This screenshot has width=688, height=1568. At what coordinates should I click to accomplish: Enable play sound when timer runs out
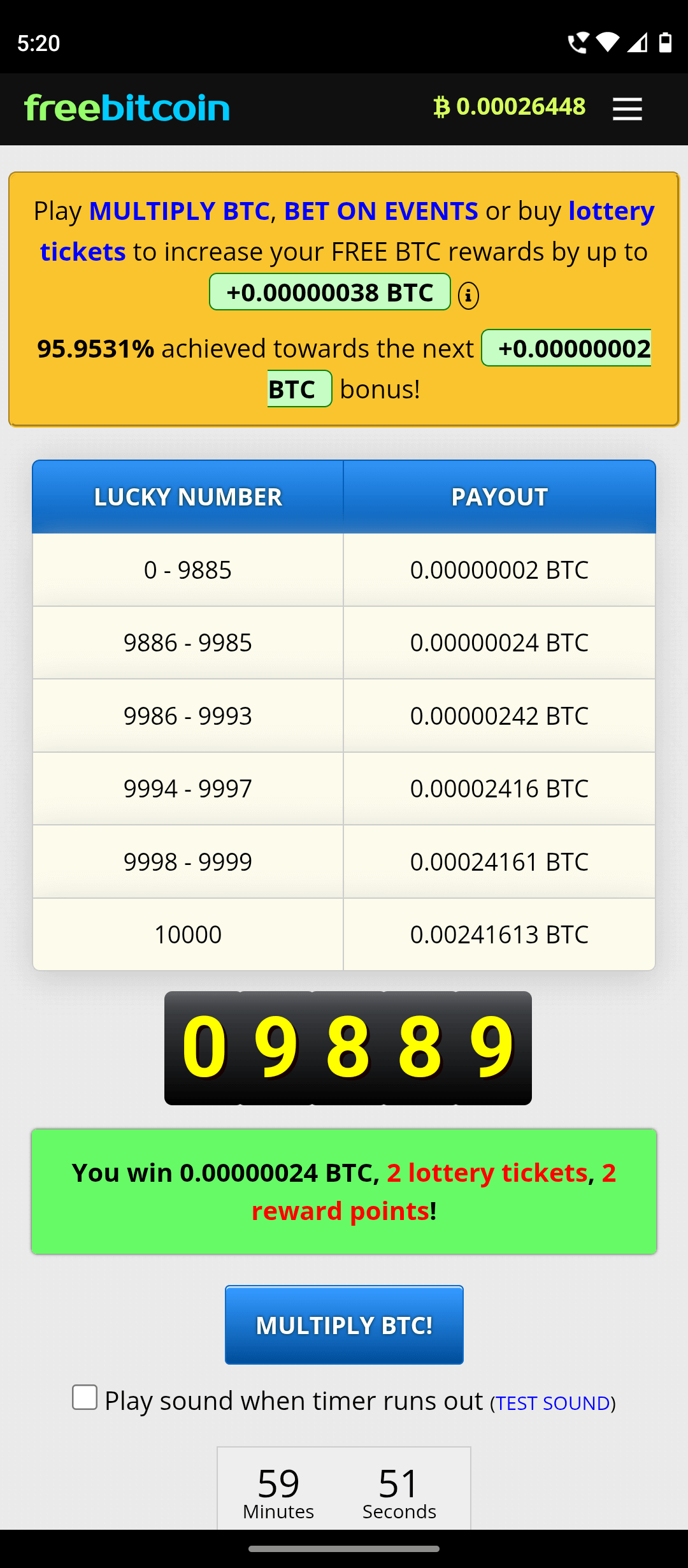pos(85,1397)
